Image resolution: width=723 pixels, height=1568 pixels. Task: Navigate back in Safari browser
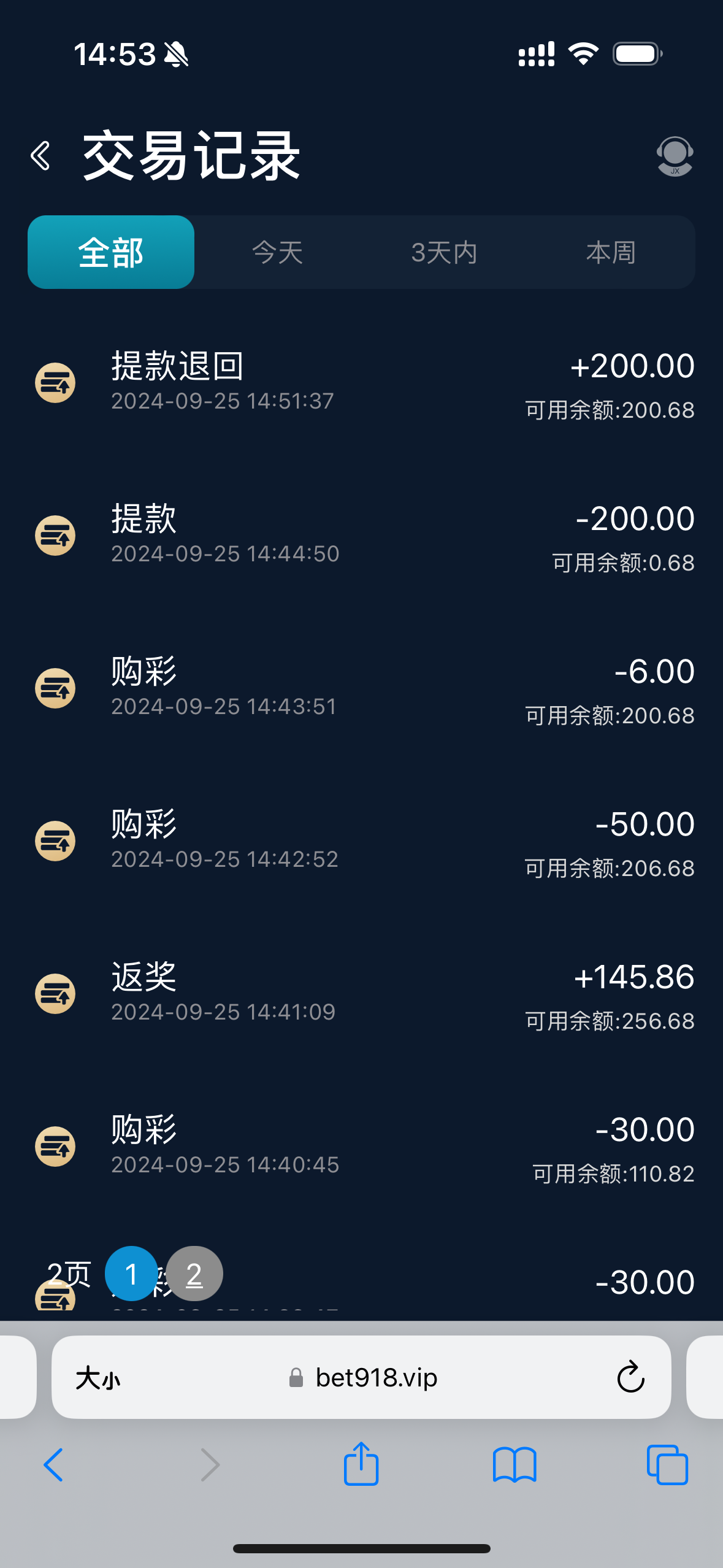point(54,1465)
